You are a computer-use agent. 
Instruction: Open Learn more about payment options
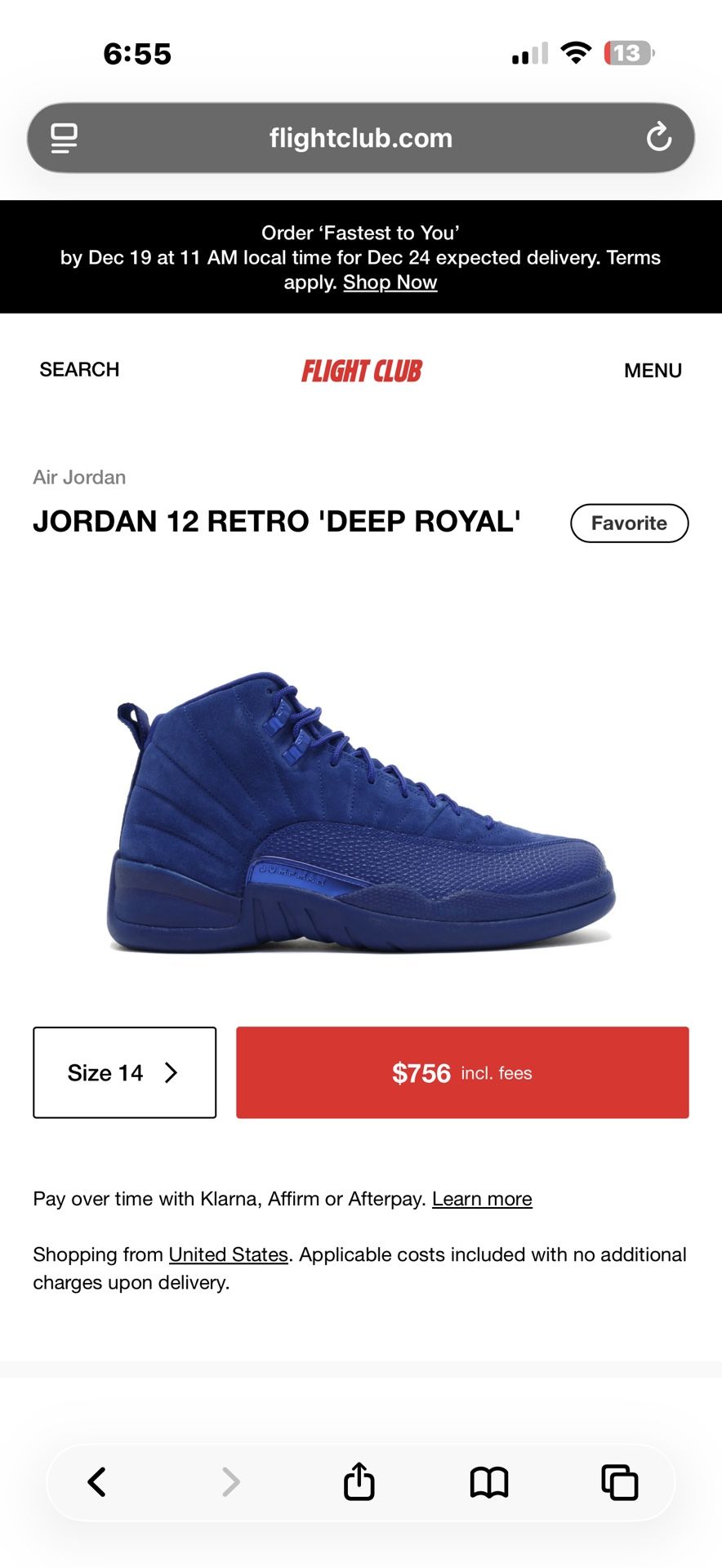coord(482,1198)
